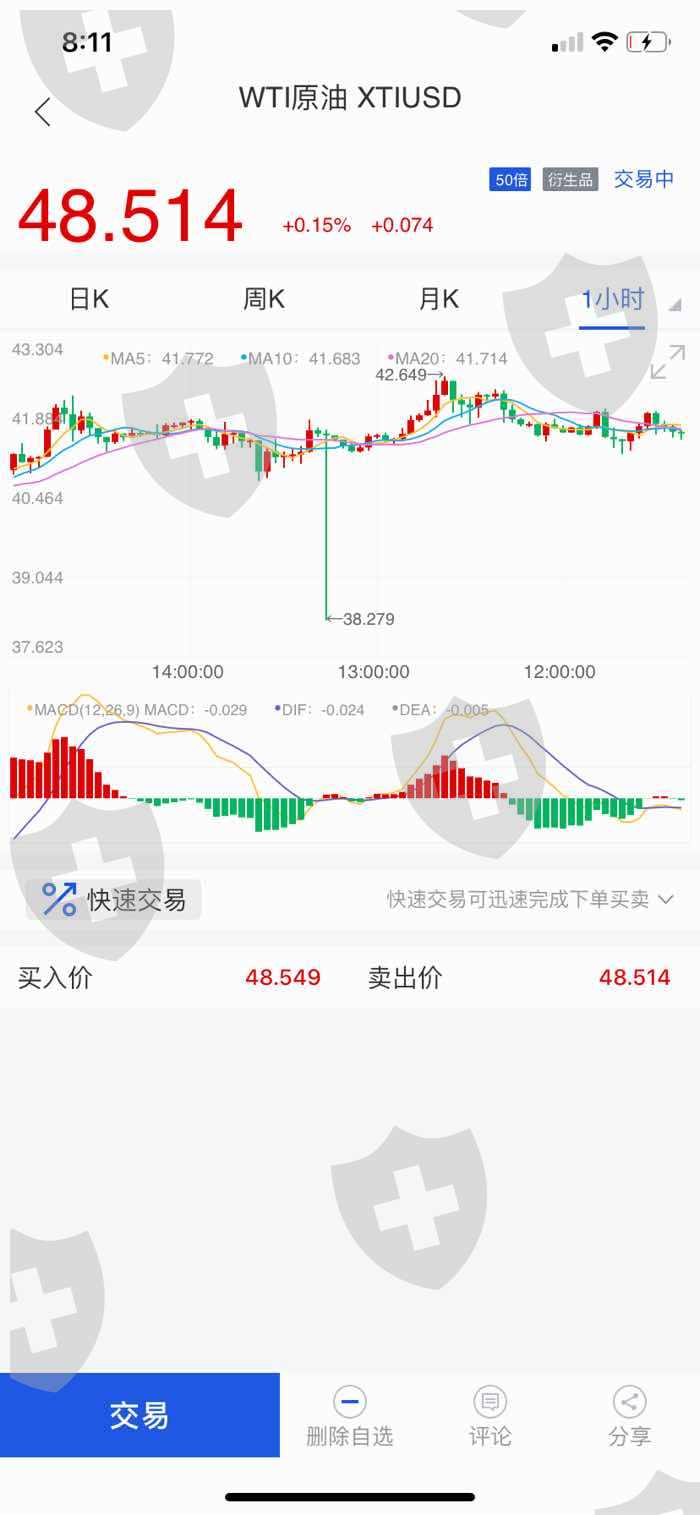Go back using the top-left arrow
Image resolution: width=700 pixels, height=1515 pixels.
[42, 112]
